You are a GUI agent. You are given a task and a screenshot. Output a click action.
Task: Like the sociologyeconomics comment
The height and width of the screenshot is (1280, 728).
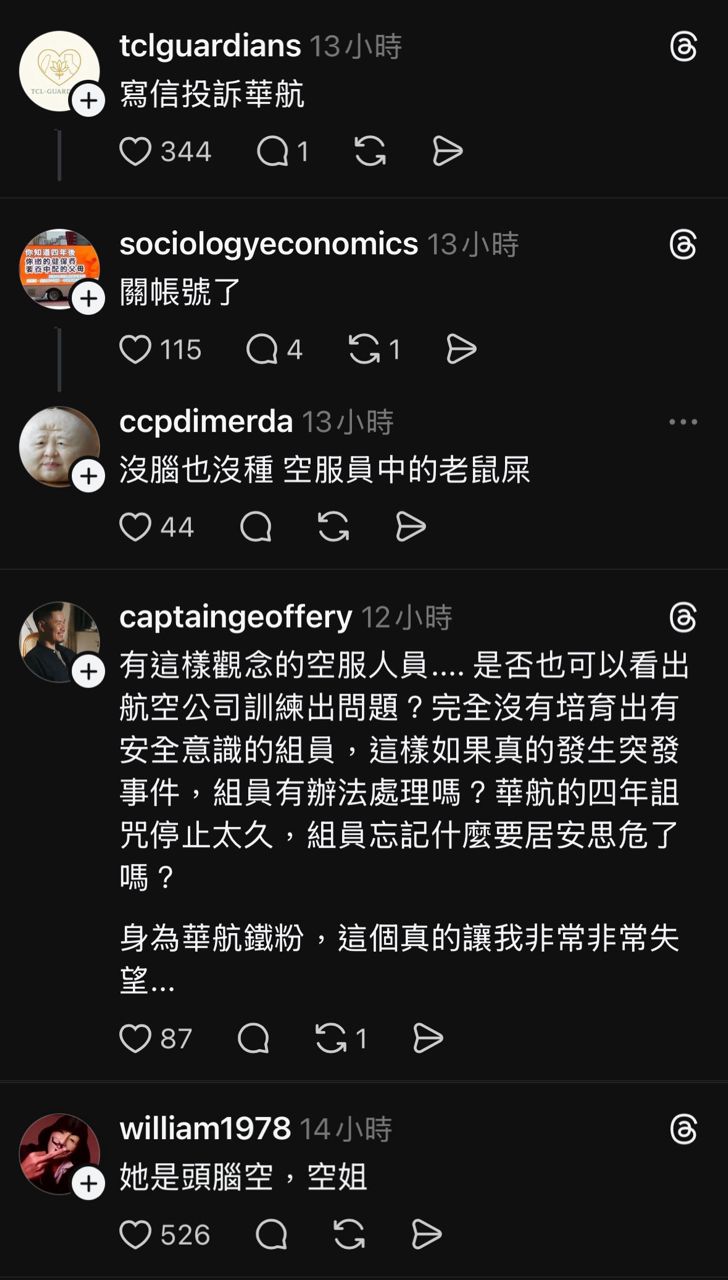pyautogui.click(x=135, y=349)
